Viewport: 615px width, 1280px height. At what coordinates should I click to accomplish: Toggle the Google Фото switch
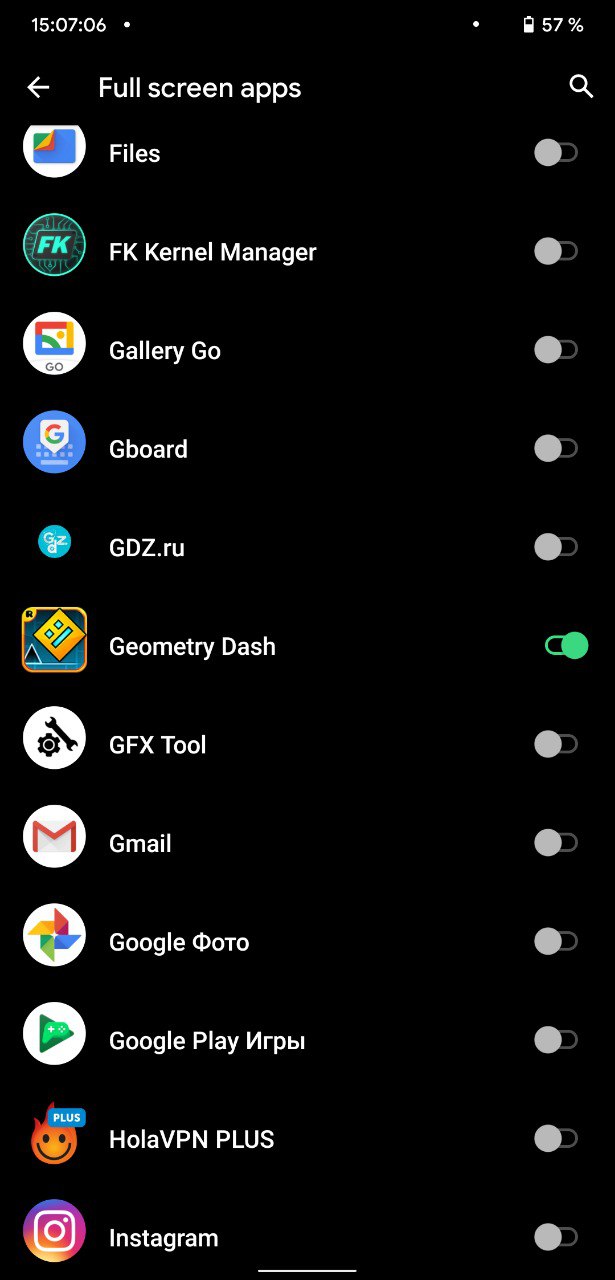(x=556, y=941)
